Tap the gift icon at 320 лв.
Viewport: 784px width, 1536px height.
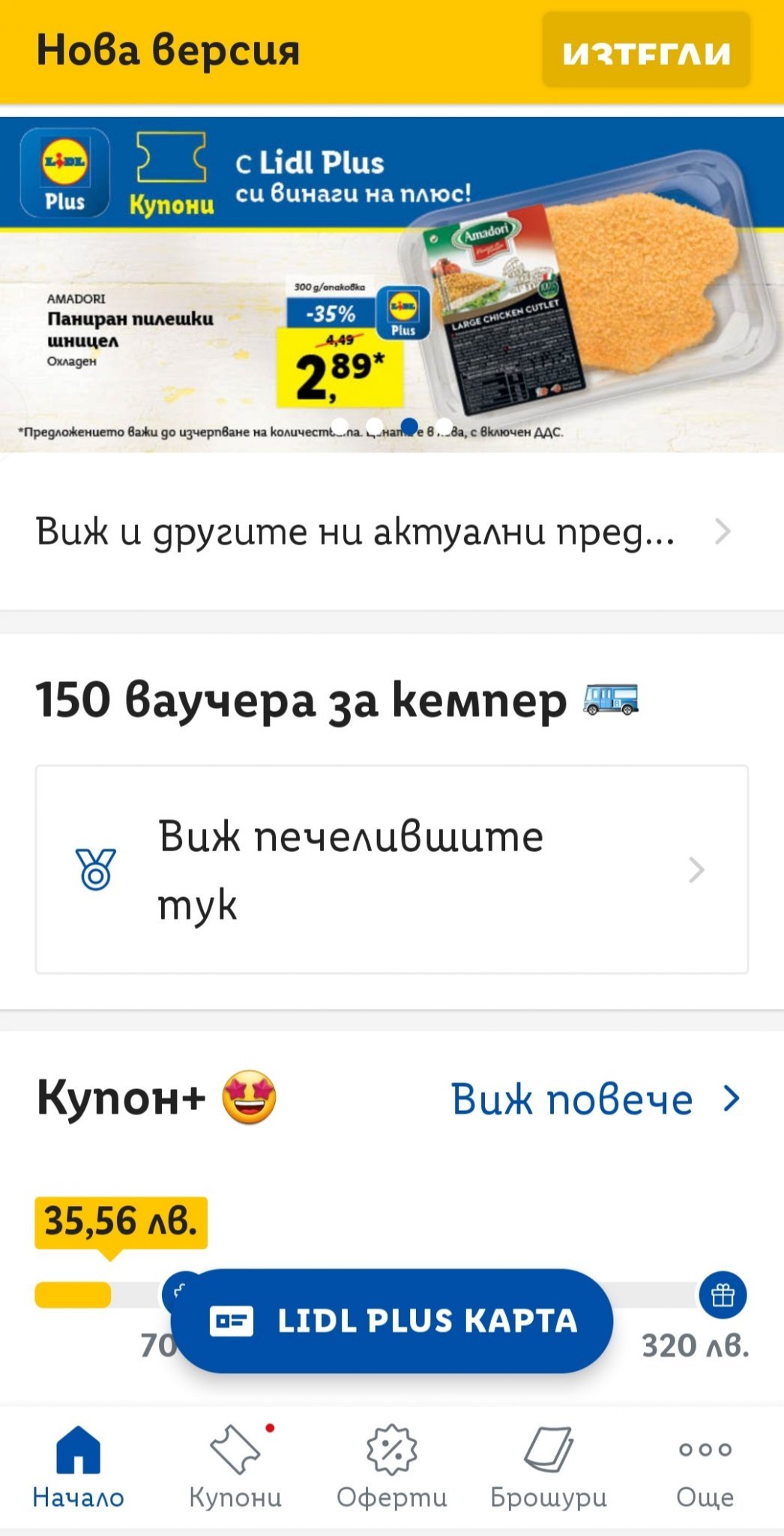point(722,1294)
